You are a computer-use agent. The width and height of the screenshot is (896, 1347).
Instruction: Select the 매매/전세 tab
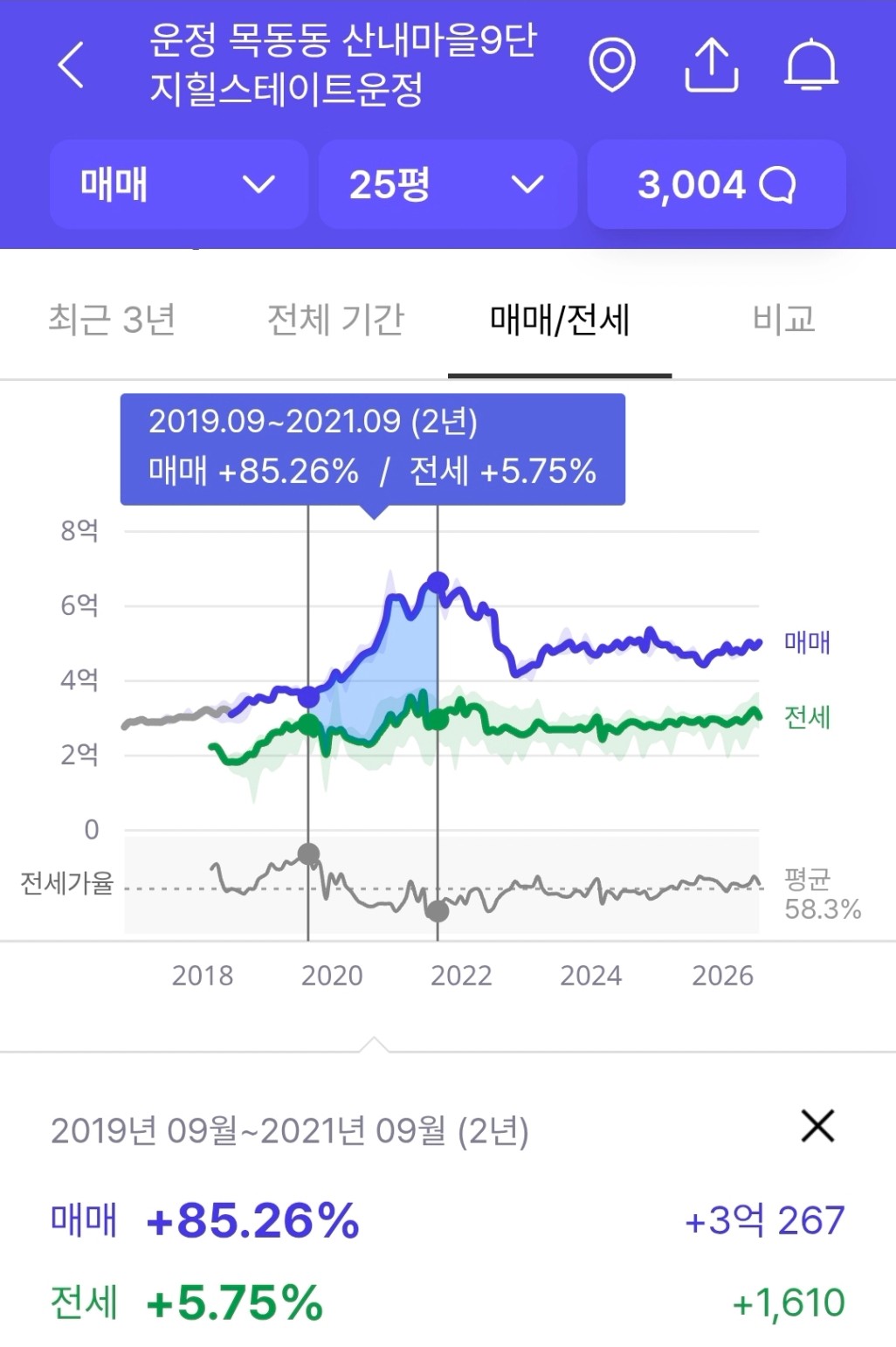click(x=560, y=320)
